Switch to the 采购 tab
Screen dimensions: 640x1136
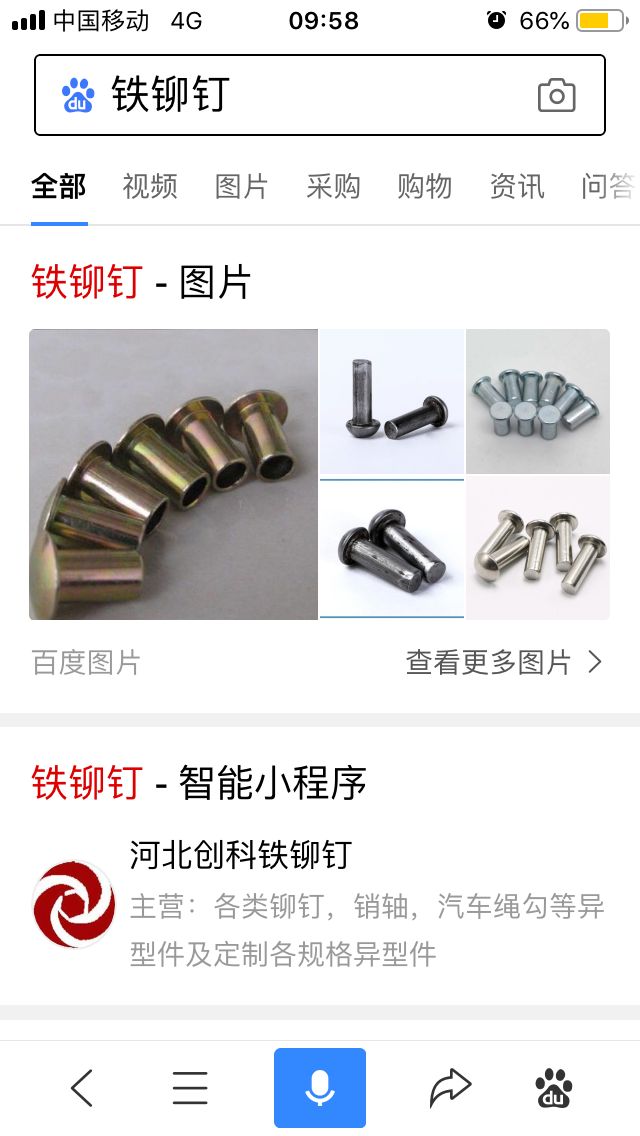tap(333, 186)
